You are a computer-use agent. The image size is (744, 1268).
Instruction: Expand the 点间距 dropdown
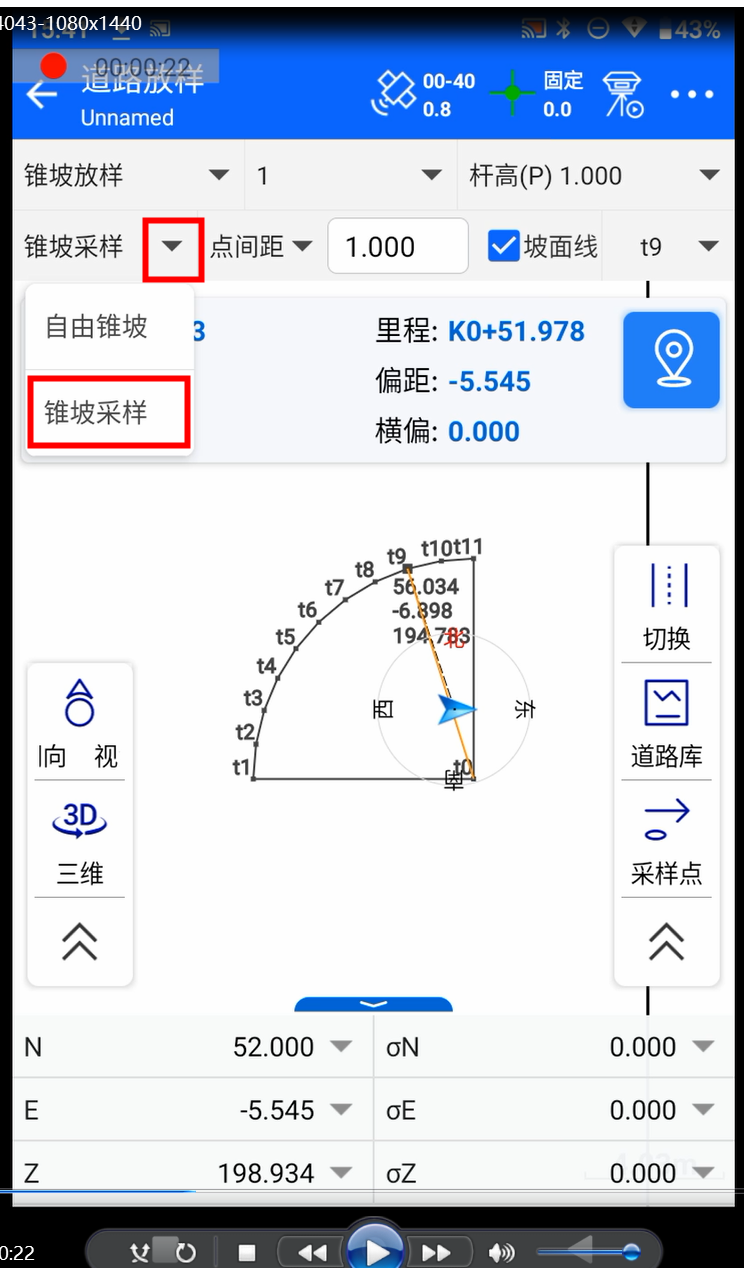click(x=262, y=246)
